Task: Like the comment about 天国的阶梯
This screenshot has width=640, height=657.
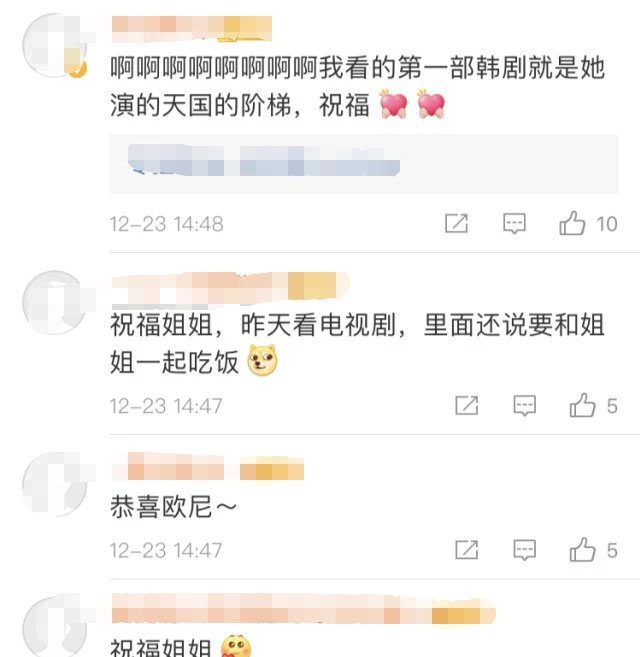Action: tap(573, 224)
